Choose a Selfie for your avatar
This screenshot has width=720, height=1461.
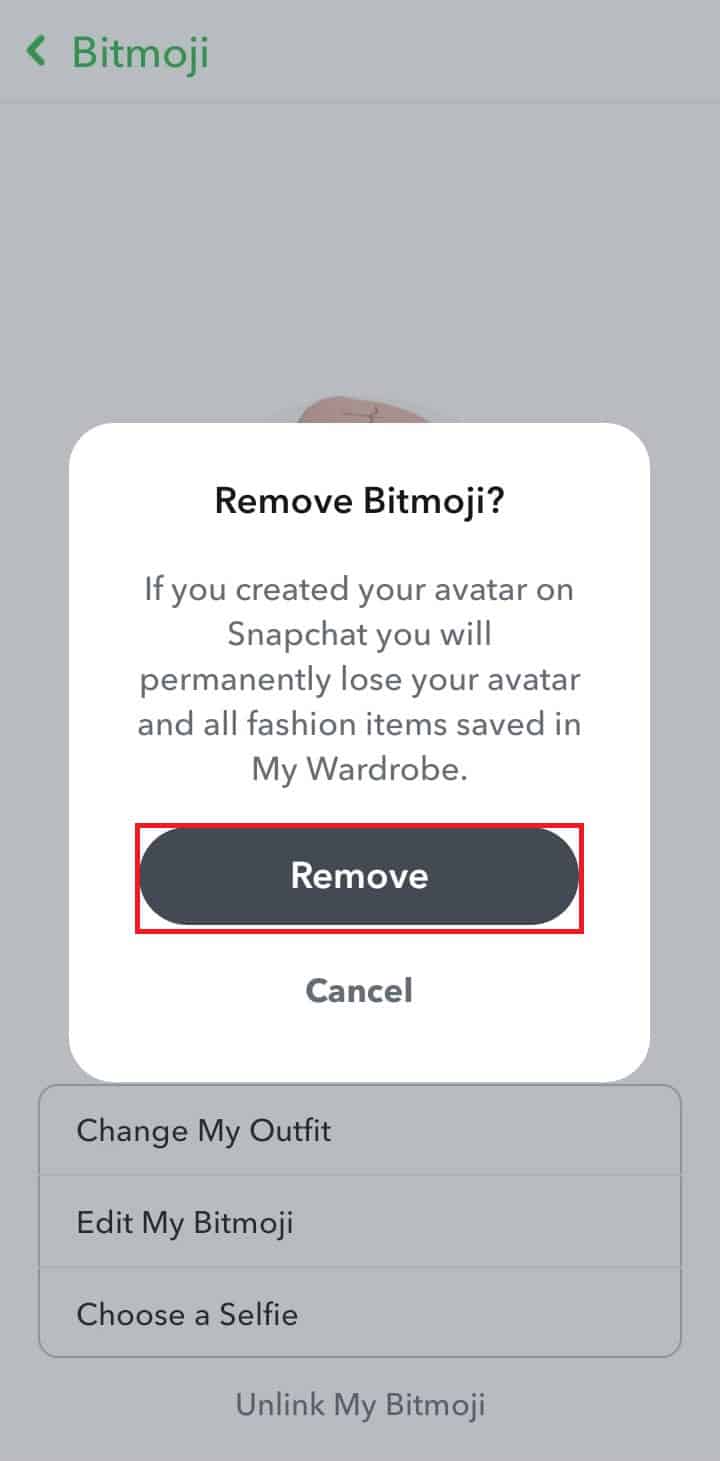pos(187,1314)
